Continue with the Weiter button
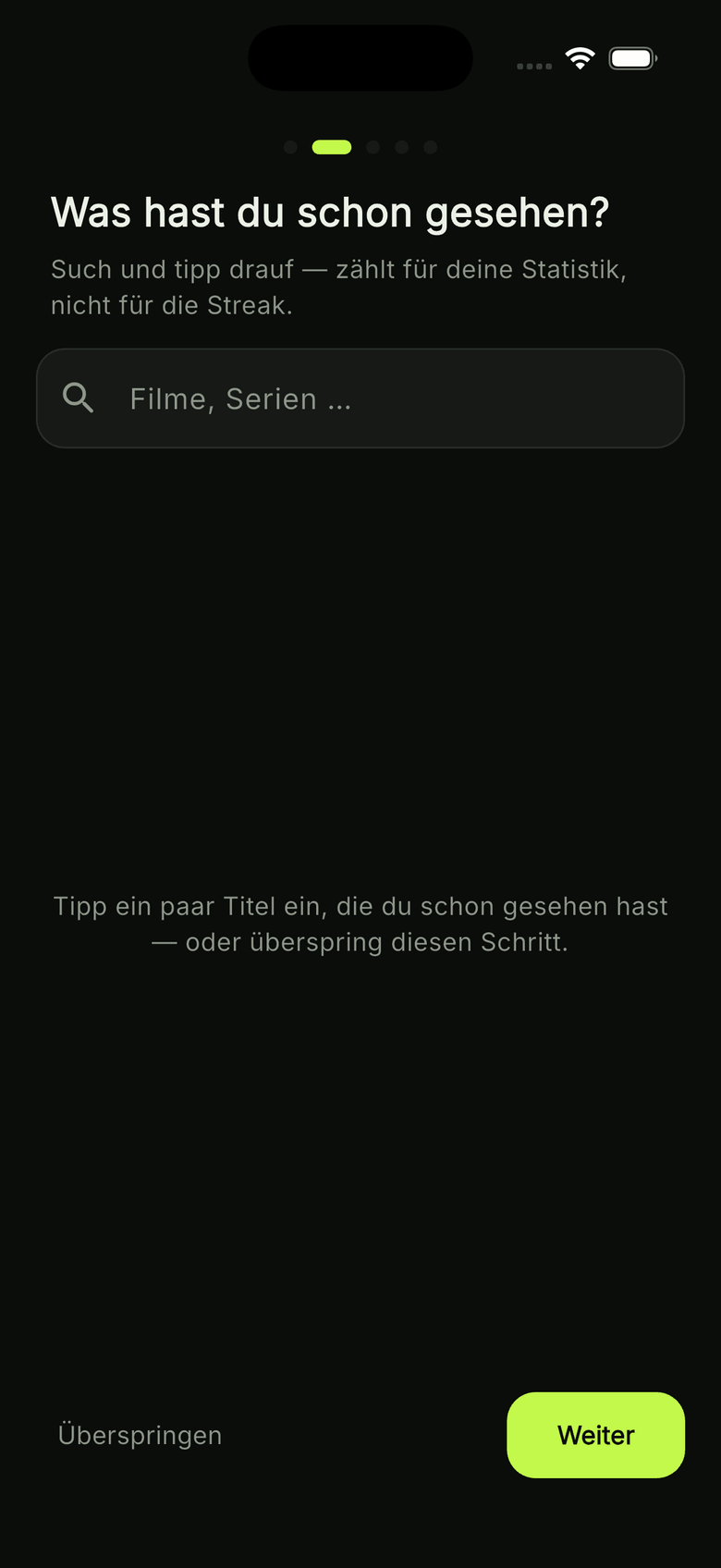Image resolution: width=721 pixels, height=1568 pixels. point(595,1435)
